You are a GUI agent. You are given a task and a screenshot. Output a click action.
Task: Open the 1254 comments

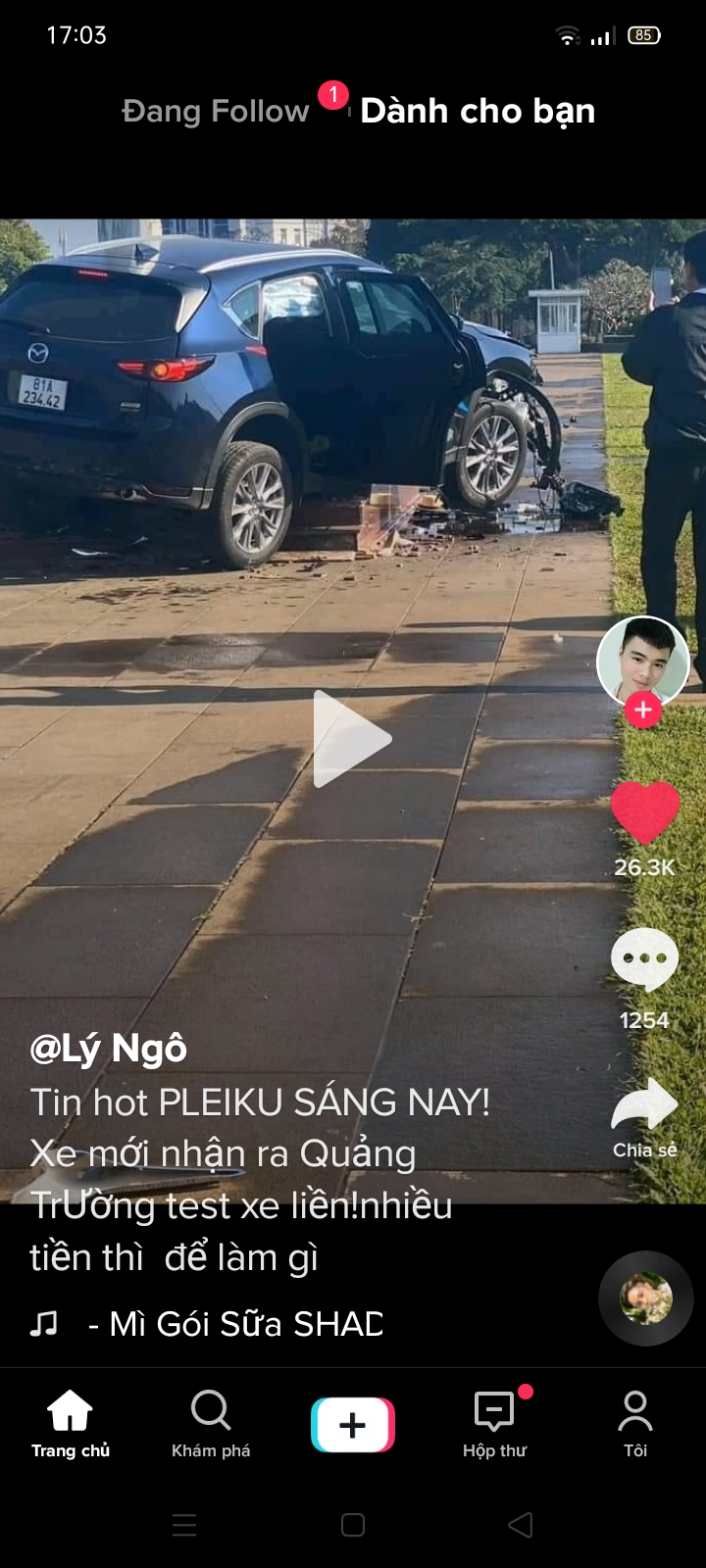tap(644, 959)
